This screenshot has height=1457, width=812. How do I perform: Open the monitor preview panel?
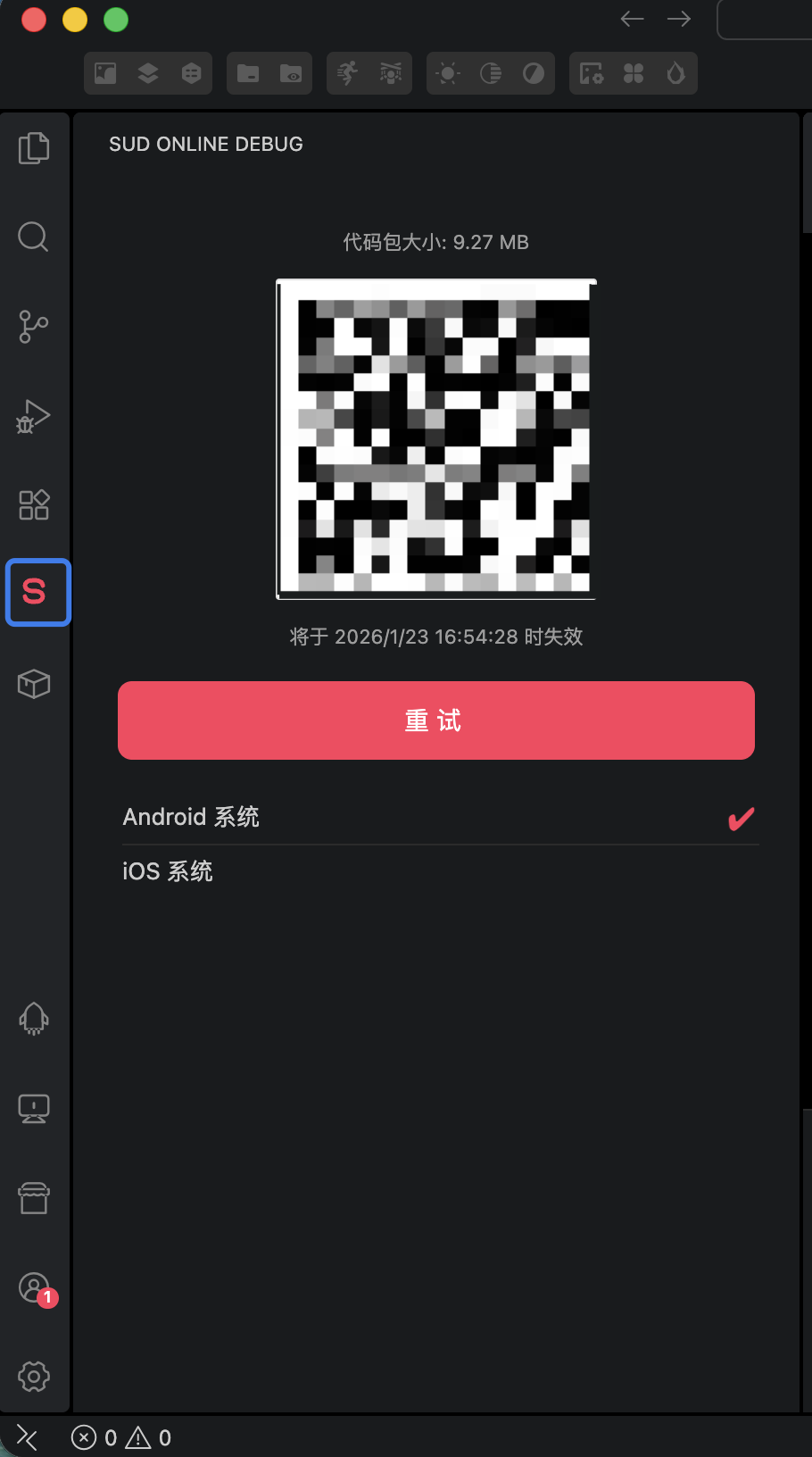pos(34,1109)
